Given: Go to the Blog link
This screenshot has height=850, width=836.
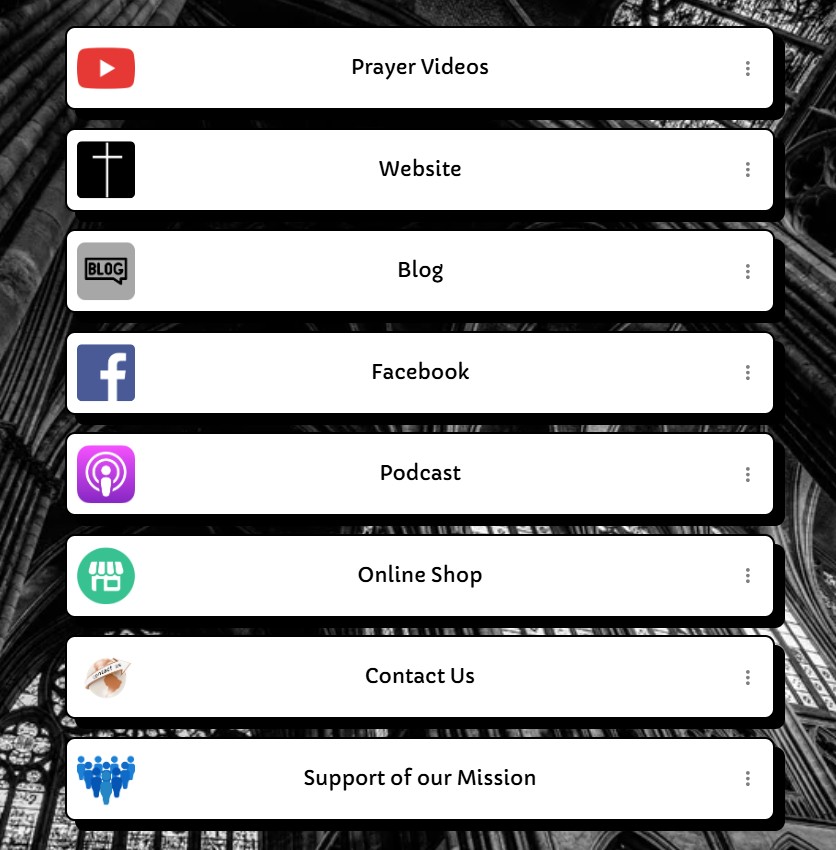Looking at the screenshot, I should point(420,270).
